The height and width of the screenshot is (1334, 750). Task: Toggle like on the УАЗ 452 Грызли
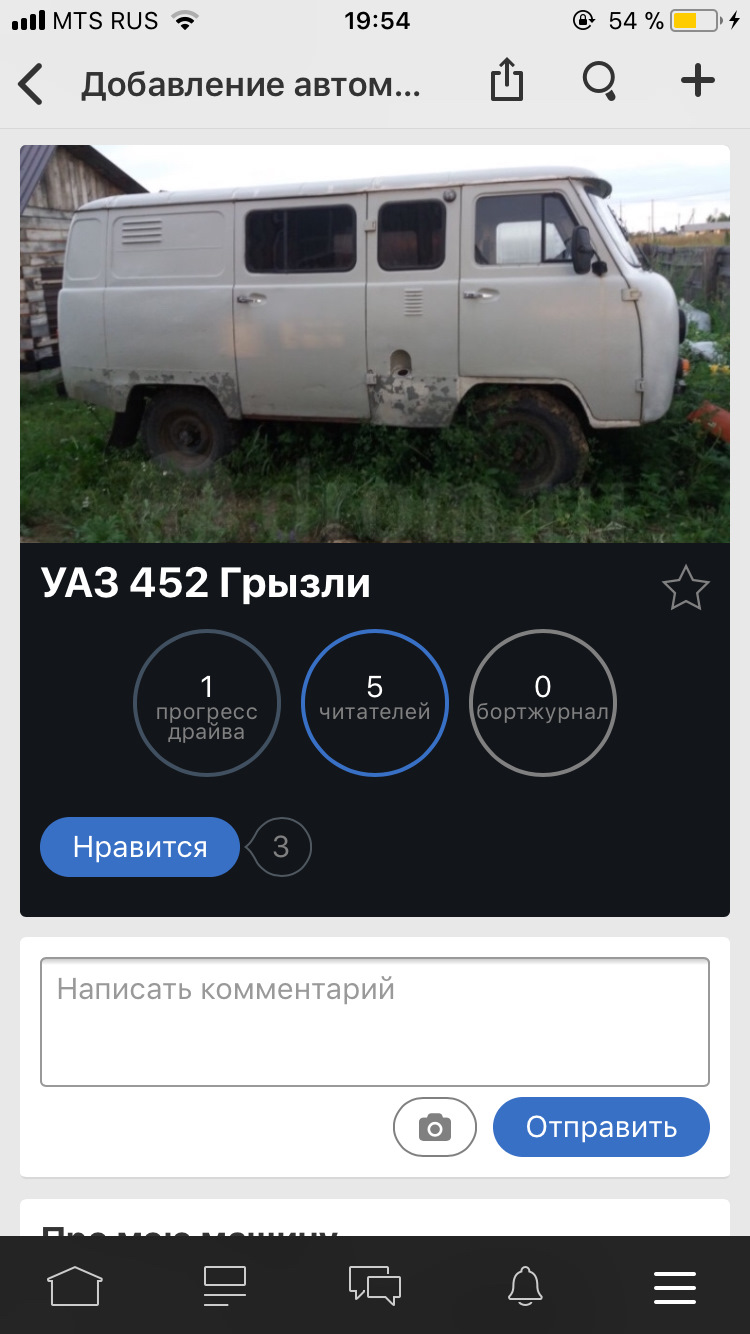[x=139, y=846]
